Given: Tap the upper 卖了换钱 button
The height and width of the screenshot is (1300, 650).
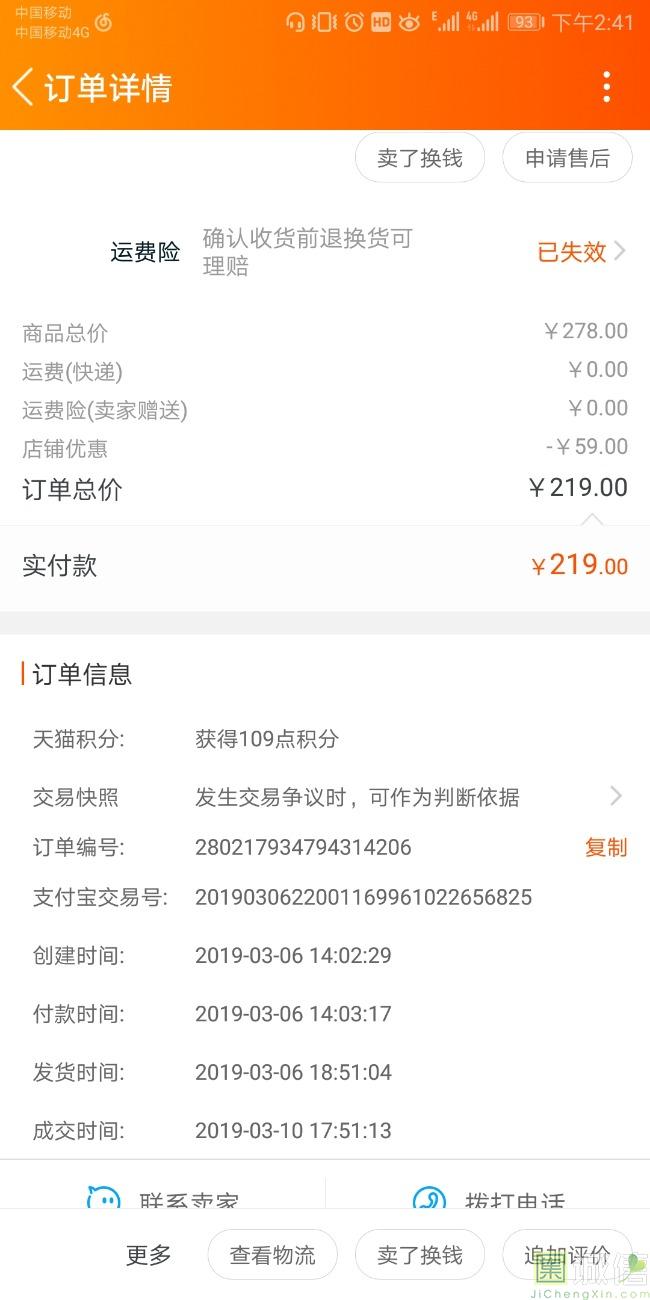Looking at the screenshot, I should 419,158.
